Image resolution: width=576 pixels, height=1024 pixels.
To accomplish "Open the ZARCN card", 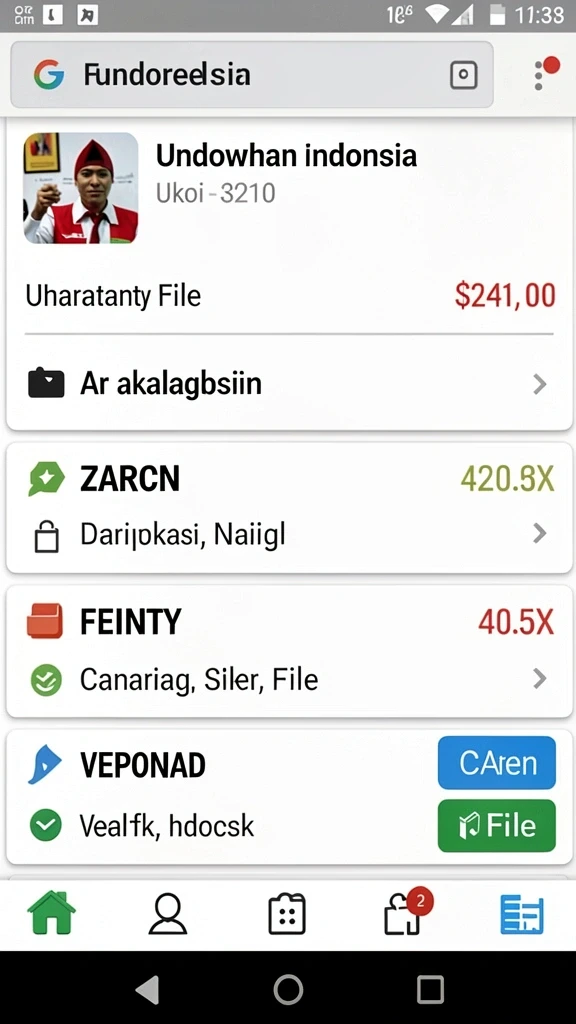I will pos(289,507).
